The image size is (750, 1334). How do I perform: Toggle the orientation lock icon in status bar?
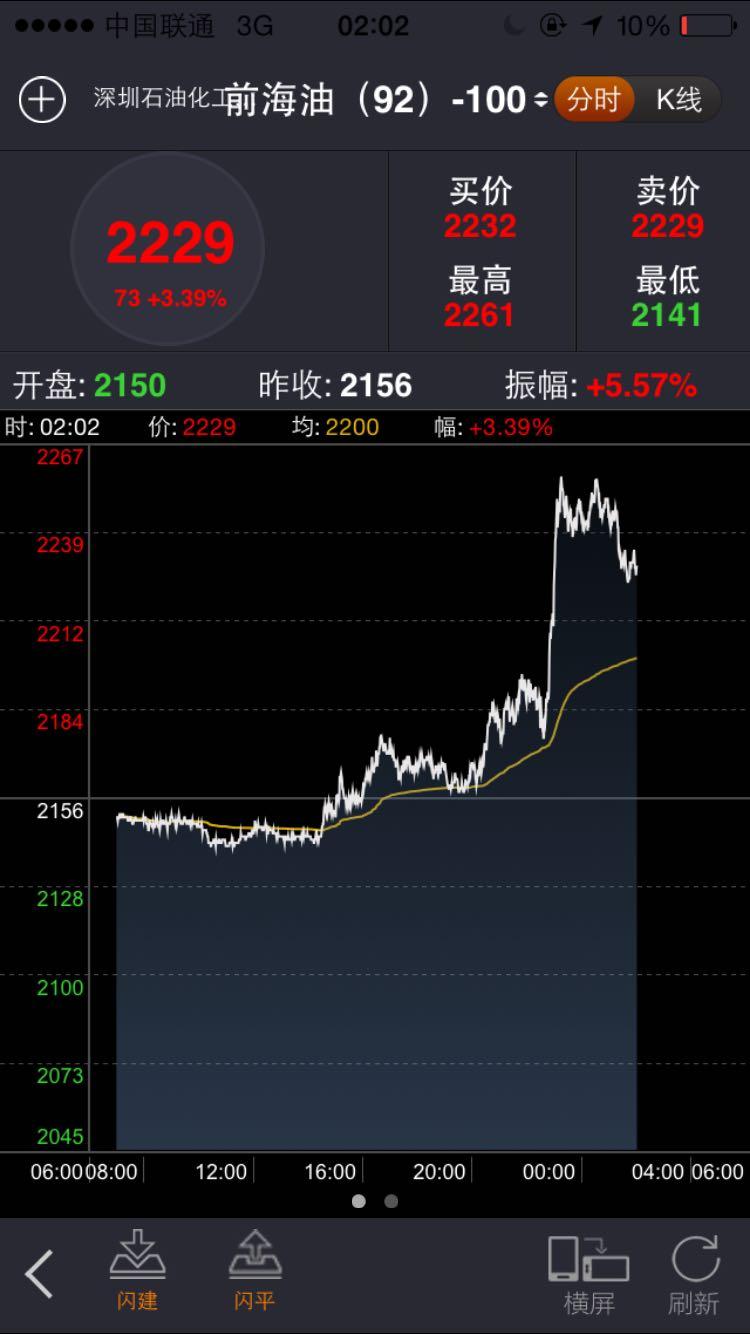click(x=550, y=27)
